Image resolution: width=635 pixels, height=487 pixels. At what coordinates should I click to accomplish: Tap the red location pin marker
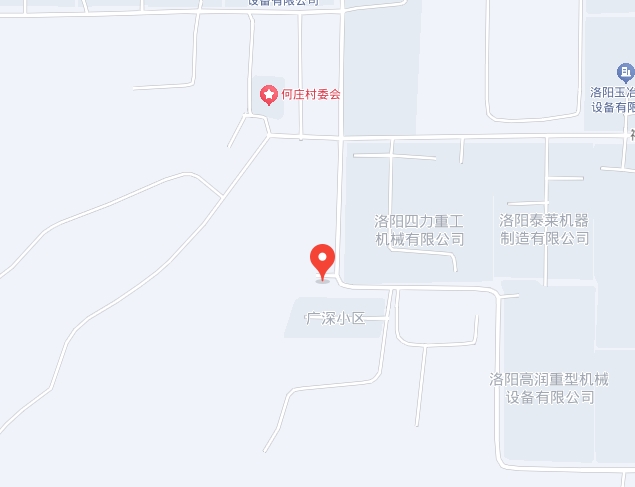(322, 262)
